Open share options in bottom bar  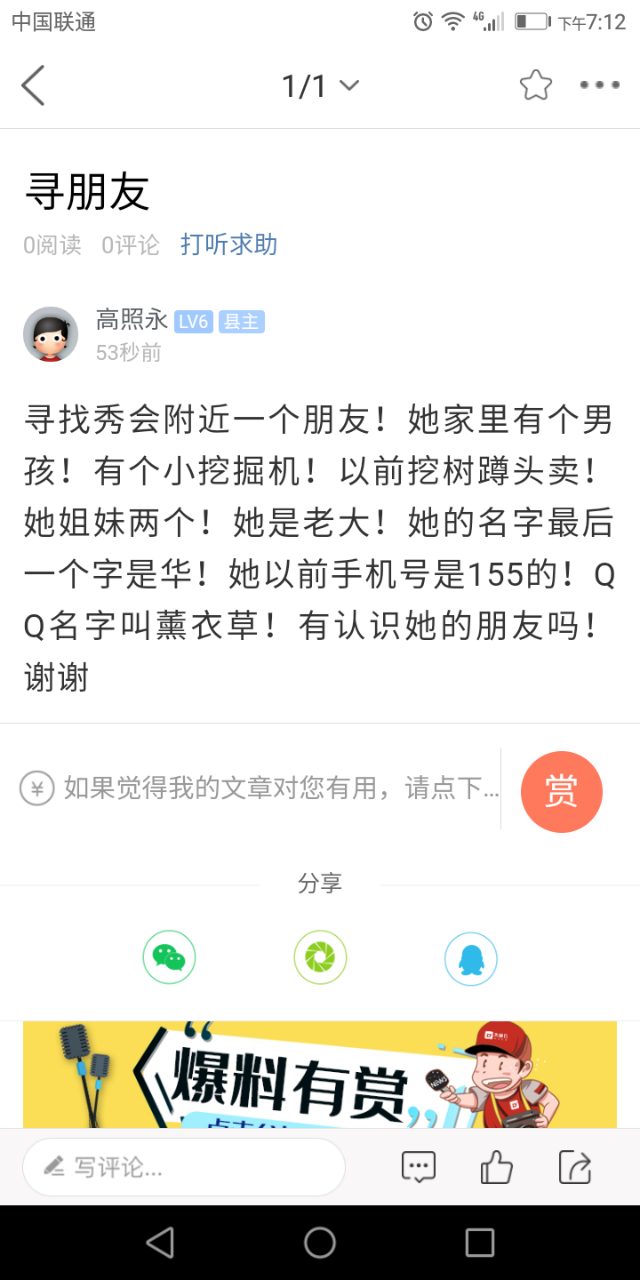point(575,1167)
